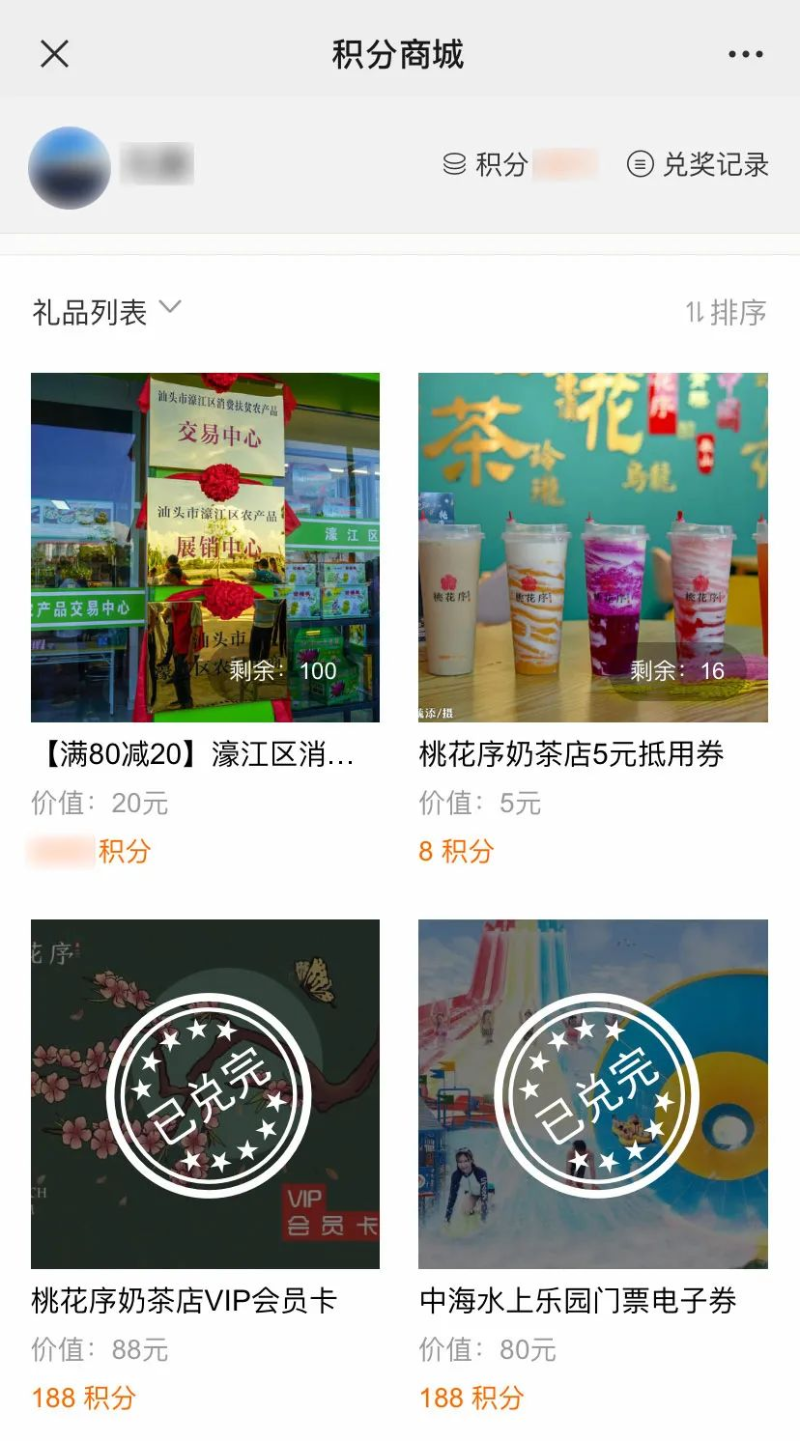Image resolution: width=800 pixels, height=1441 pixels.
Task: View the 兑奖记录 redemption history
Action: click(x=698, y=164)
